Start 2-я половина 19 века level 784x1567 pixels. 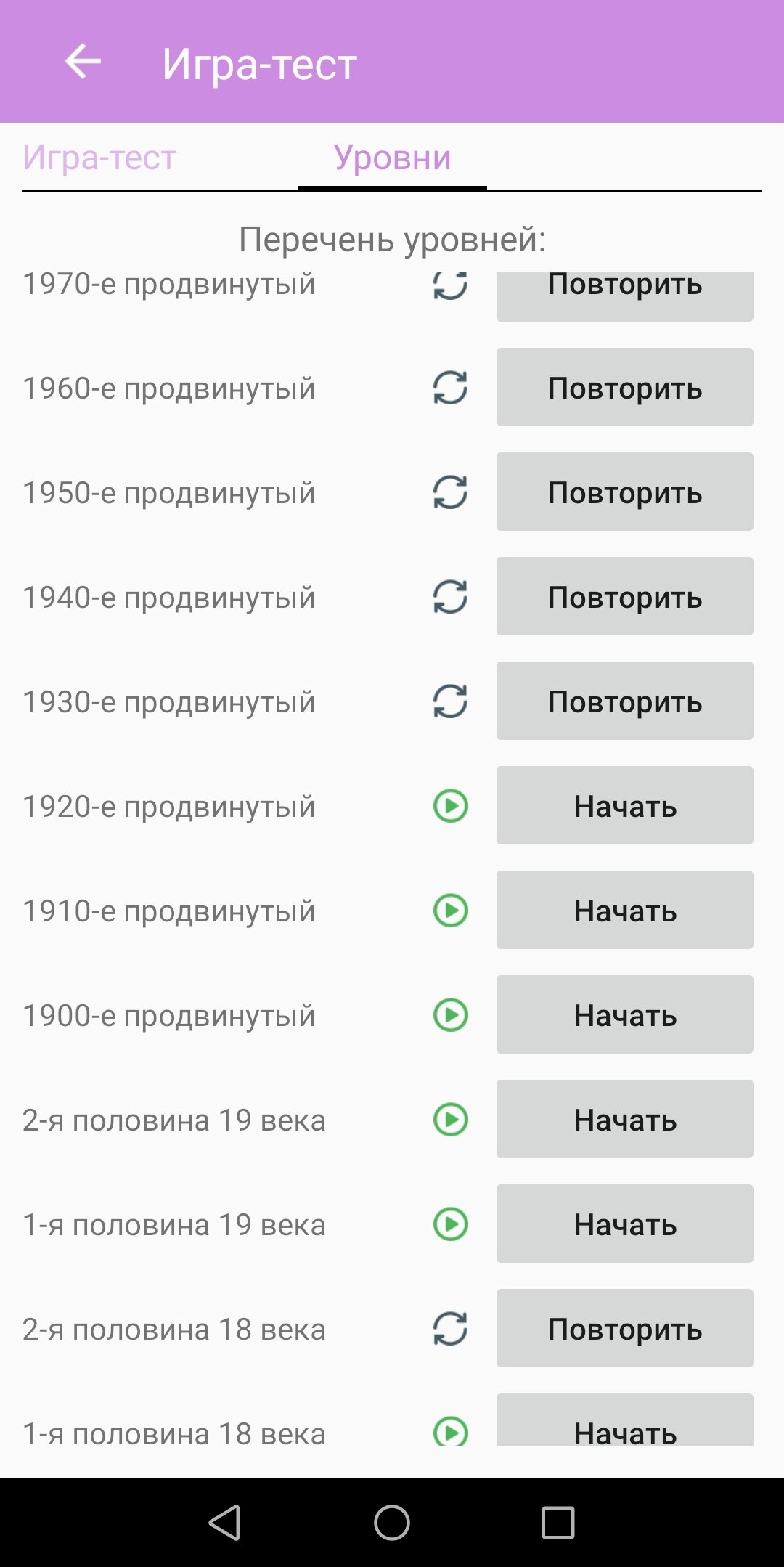click(624, 1119)
